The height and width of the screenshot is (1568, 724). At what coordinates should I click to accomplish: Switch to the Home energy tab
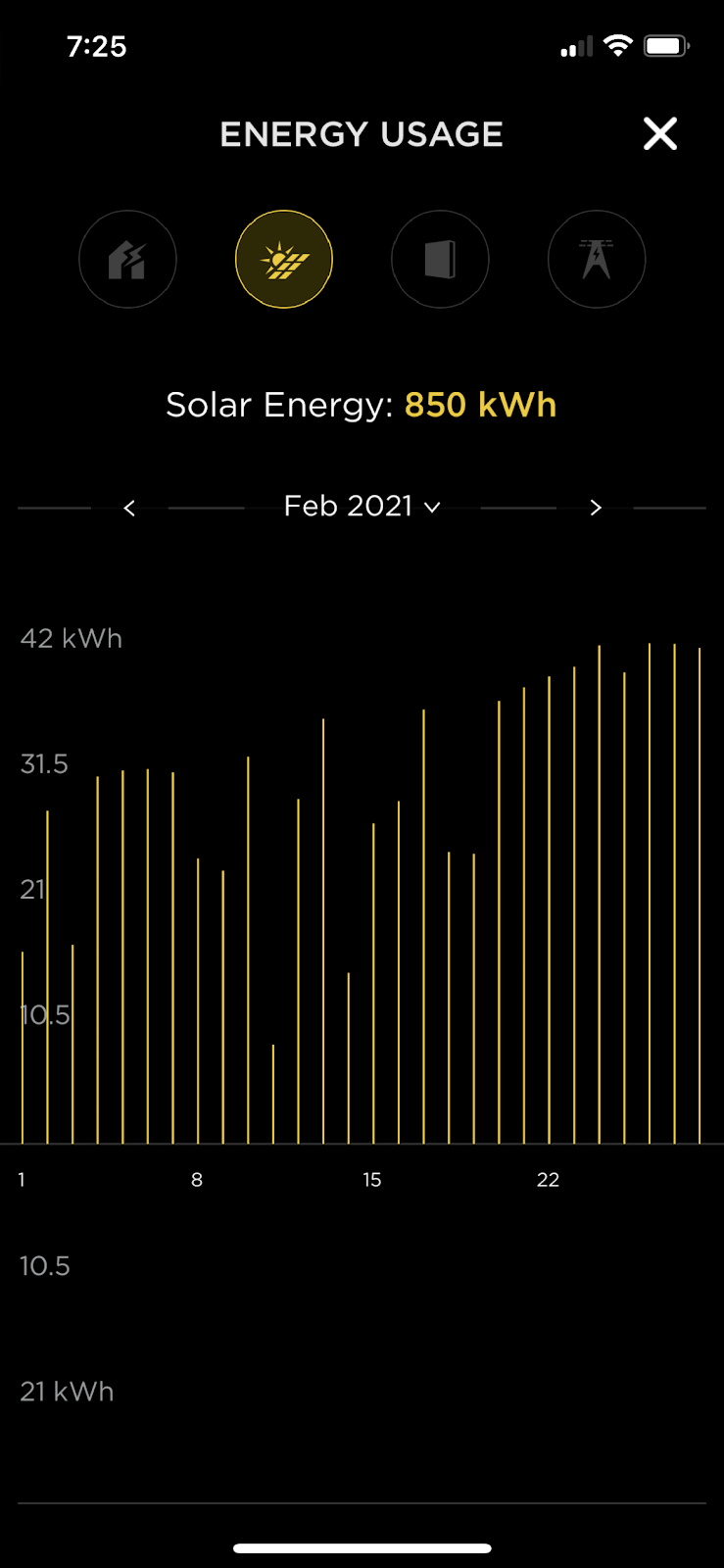tap(127, 260)
